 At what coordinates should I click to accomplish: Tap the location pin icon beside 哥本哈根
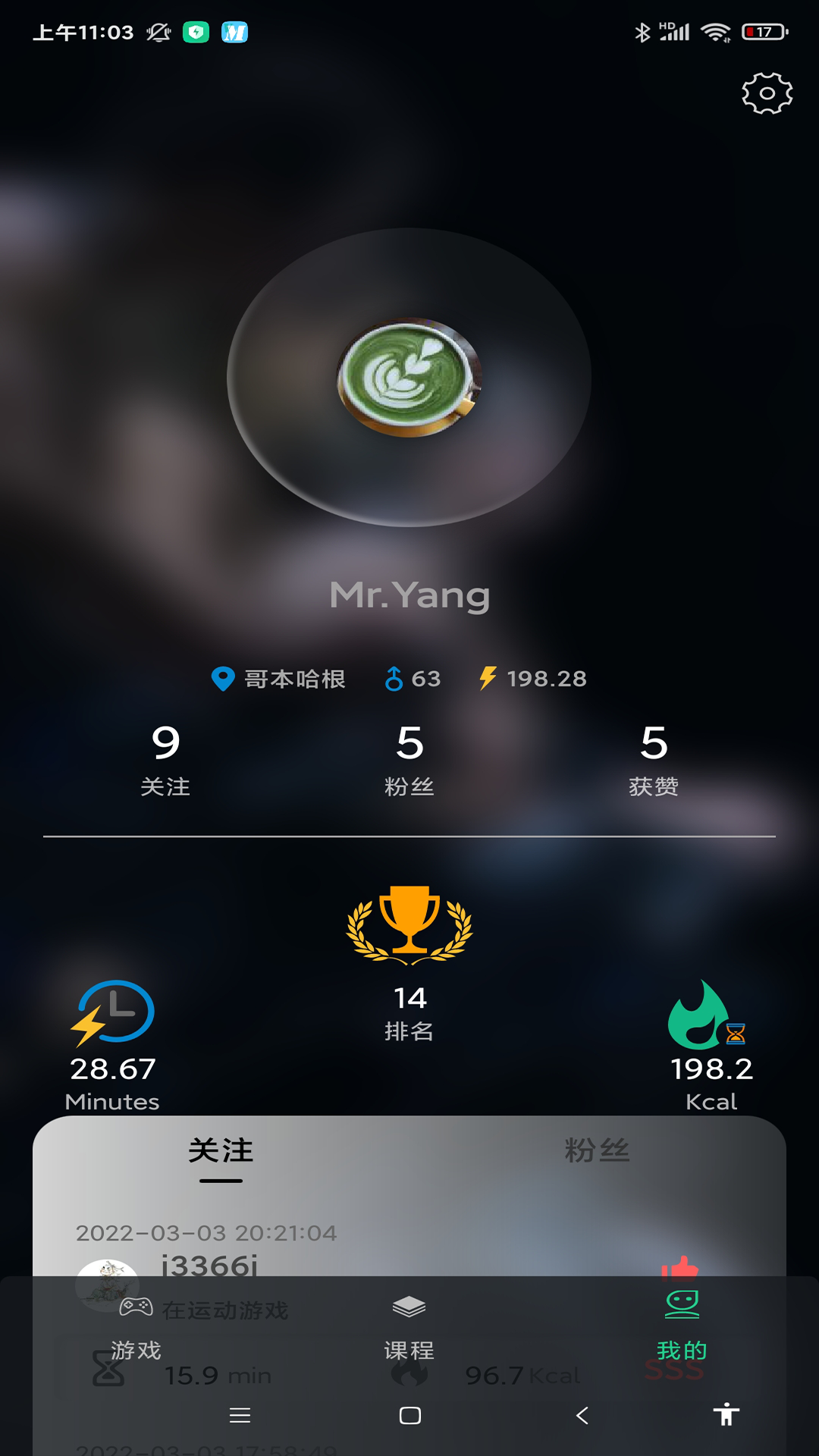(x=222, y=679)
